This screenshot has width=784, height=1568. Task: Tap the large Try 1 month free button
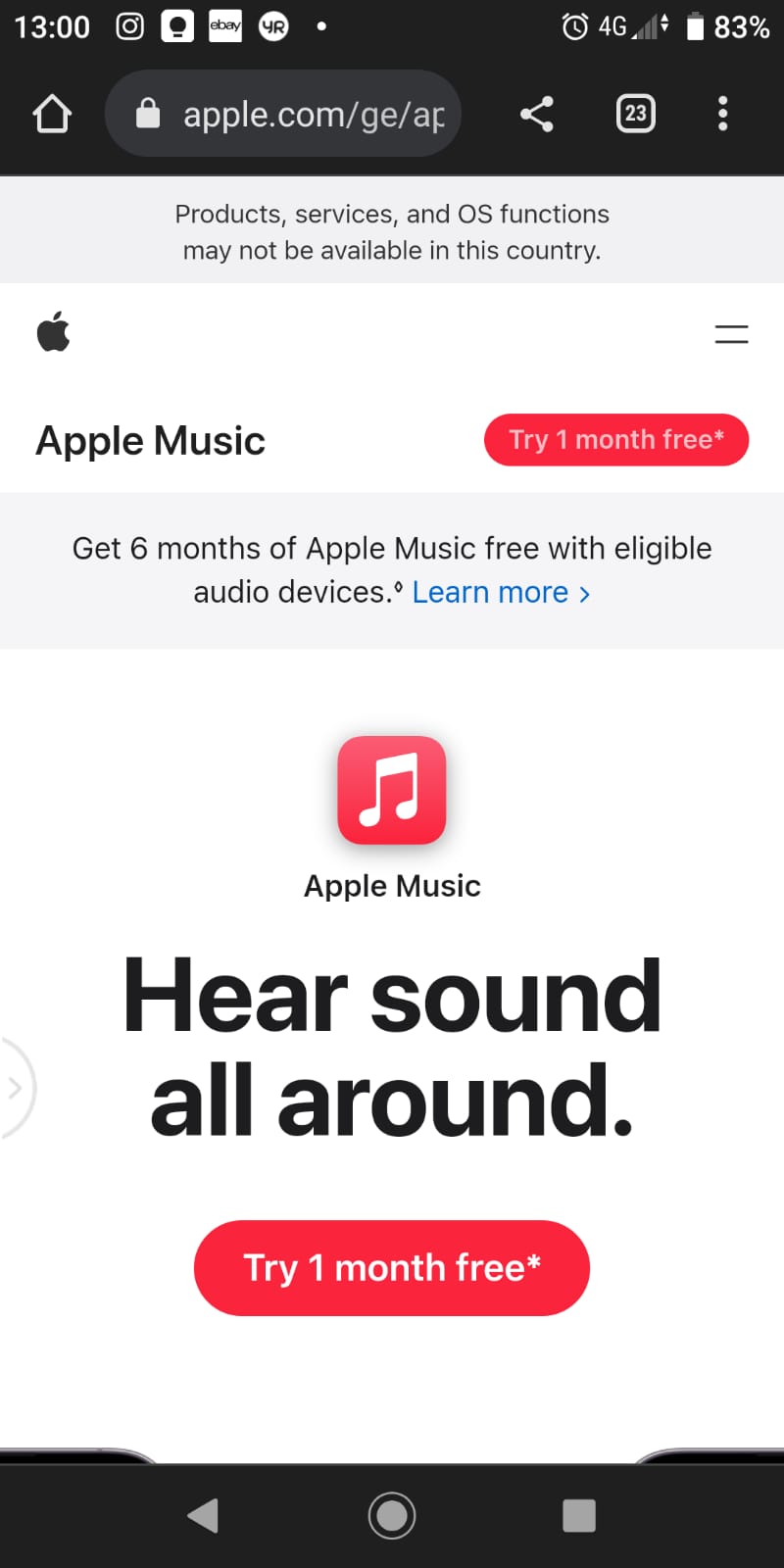[392, 1267]
